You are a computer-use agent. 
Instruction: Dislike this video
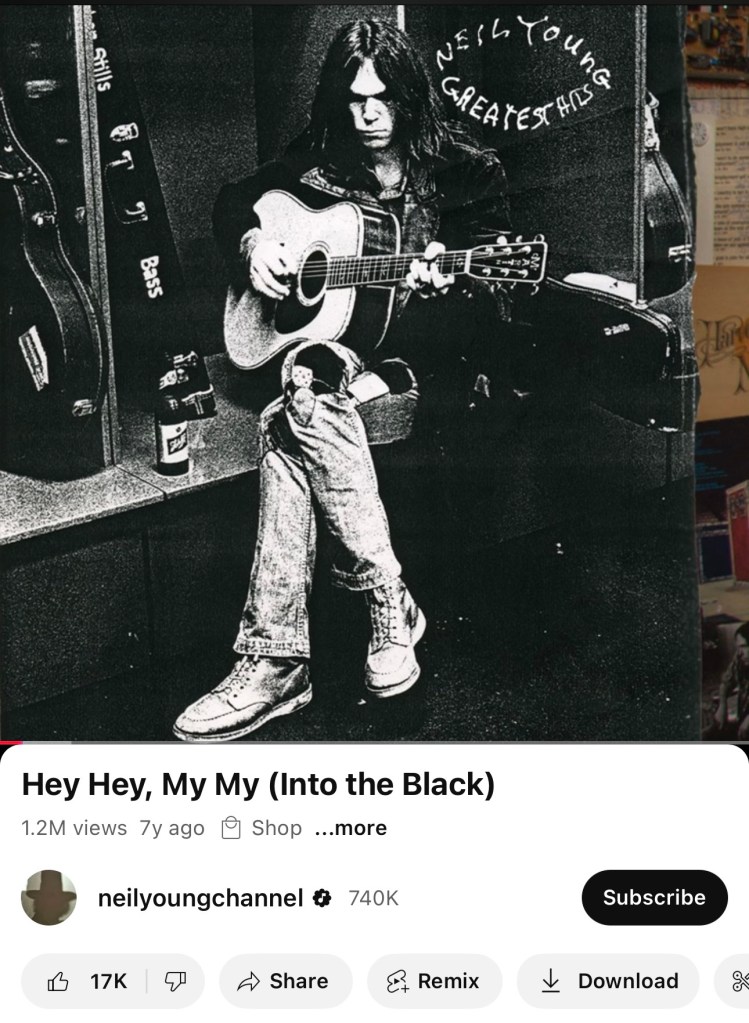tap(175, 981)
